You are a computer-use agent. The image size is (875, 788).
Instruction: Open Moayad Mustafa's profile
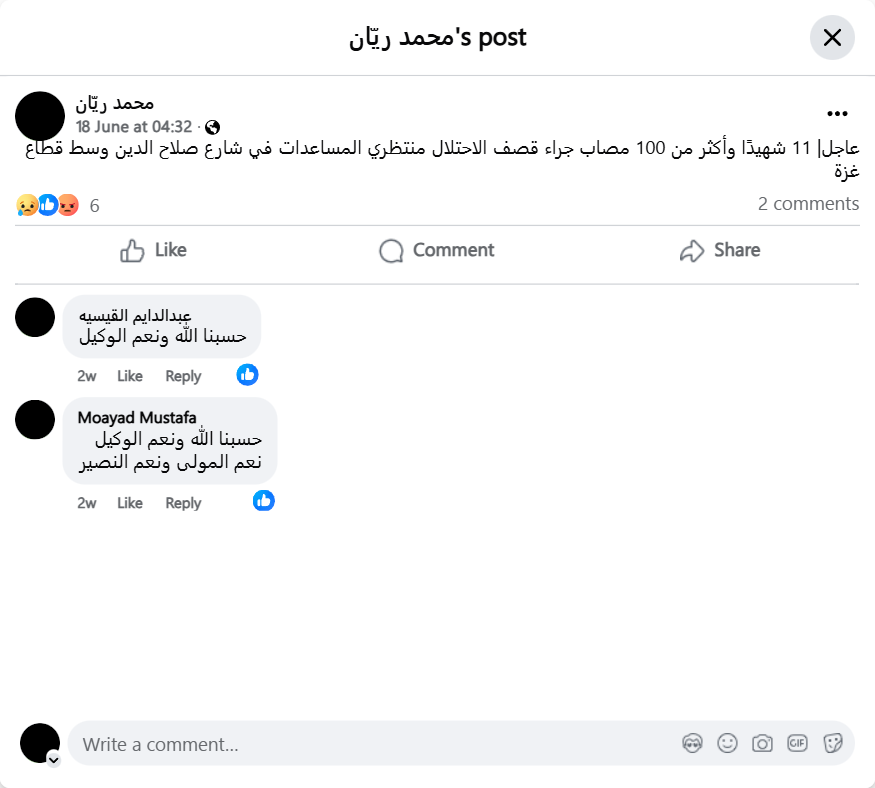(137, 417)
